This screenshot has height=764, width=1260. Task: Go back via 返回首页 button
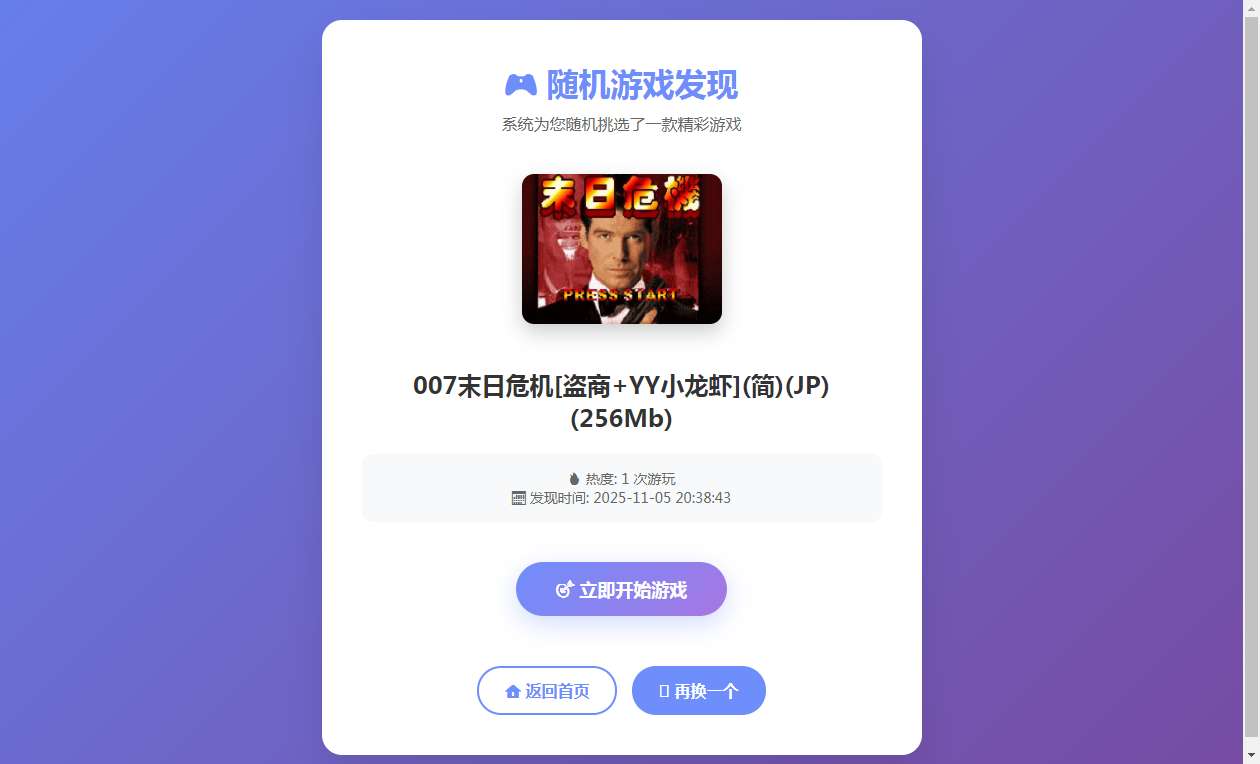coord(547,691)
